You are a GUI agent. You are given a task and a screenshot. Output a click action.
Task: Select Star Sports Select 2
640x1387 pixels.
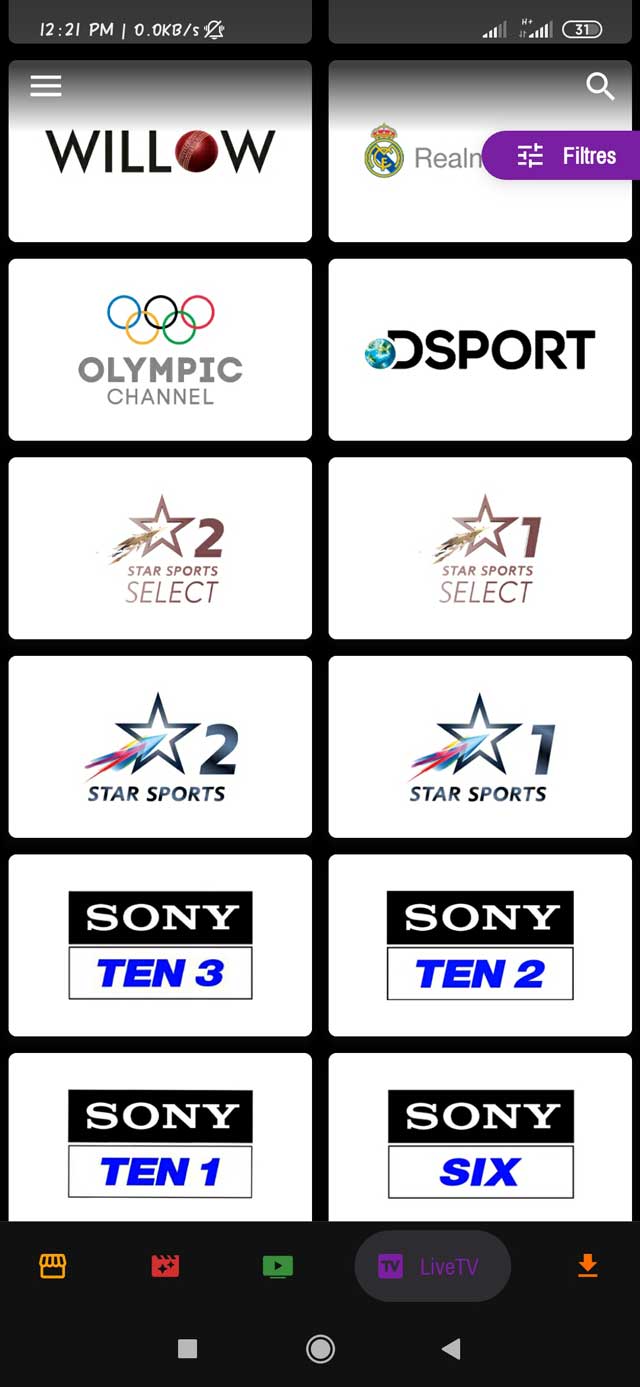click(x=160, y=548)
